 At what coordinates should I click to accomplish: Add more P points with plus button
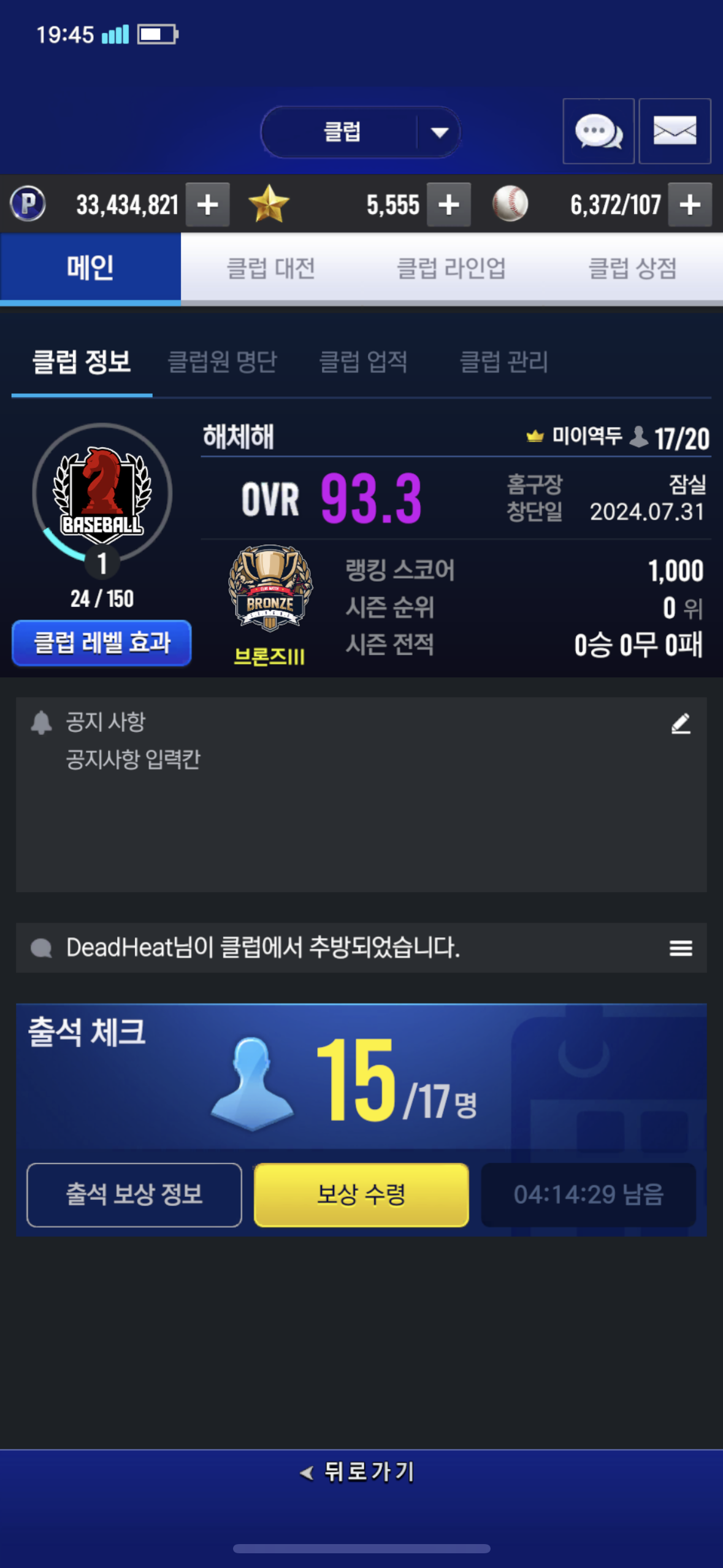[207, 205]
